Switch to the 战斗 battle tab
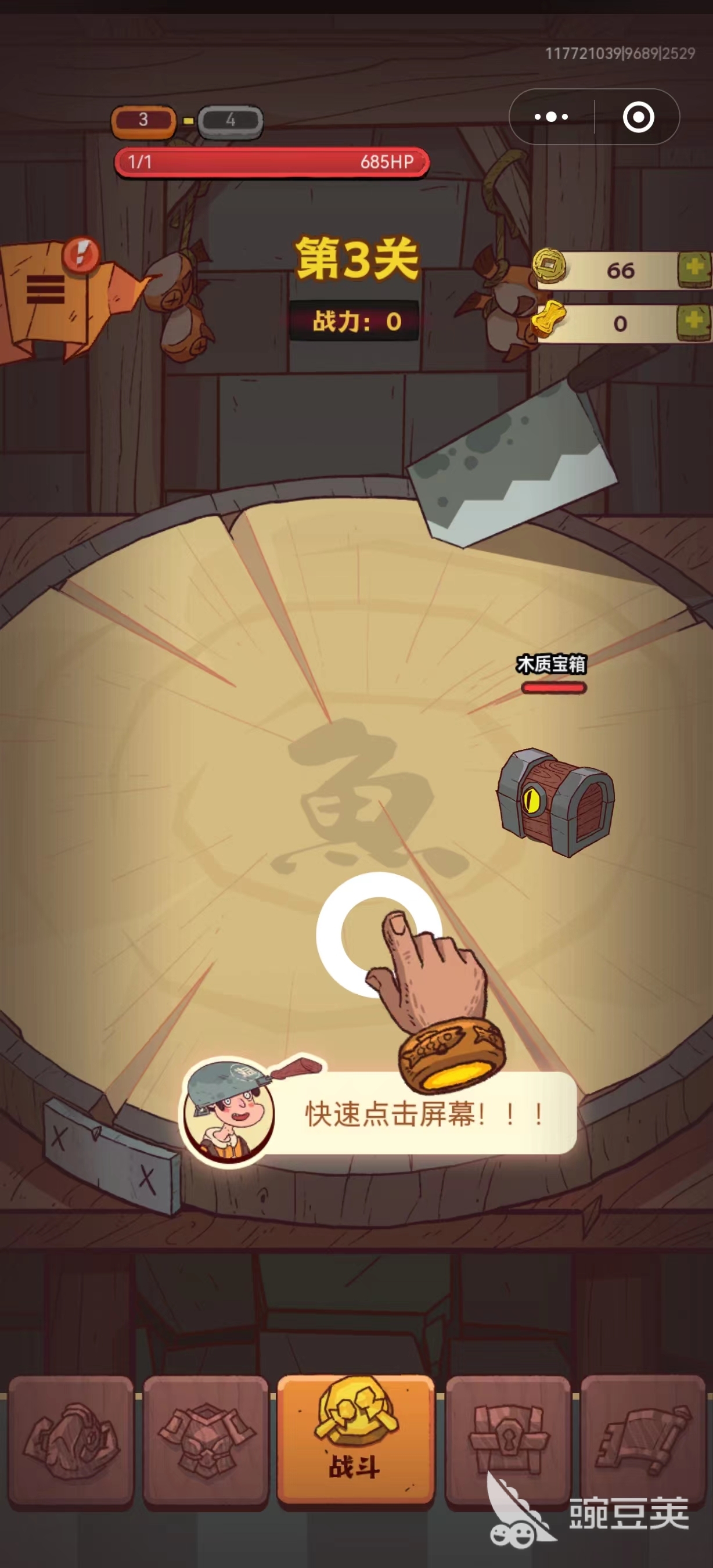 356,1439
